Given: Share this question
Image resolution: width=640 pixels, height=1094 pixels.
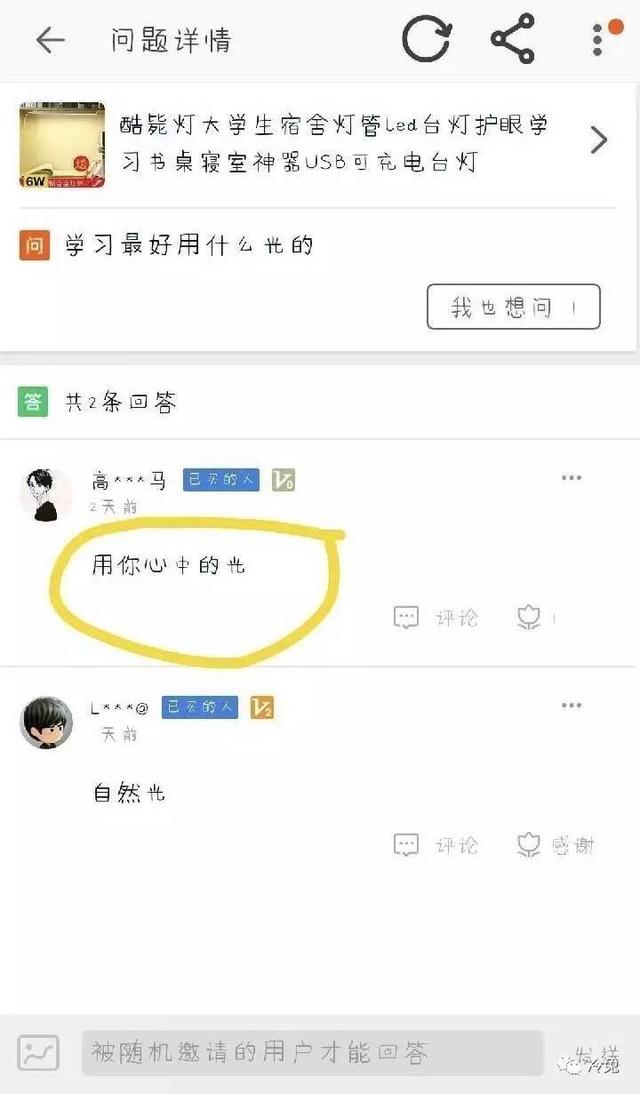Looking at the screenshot, I should tap(513, 40).
